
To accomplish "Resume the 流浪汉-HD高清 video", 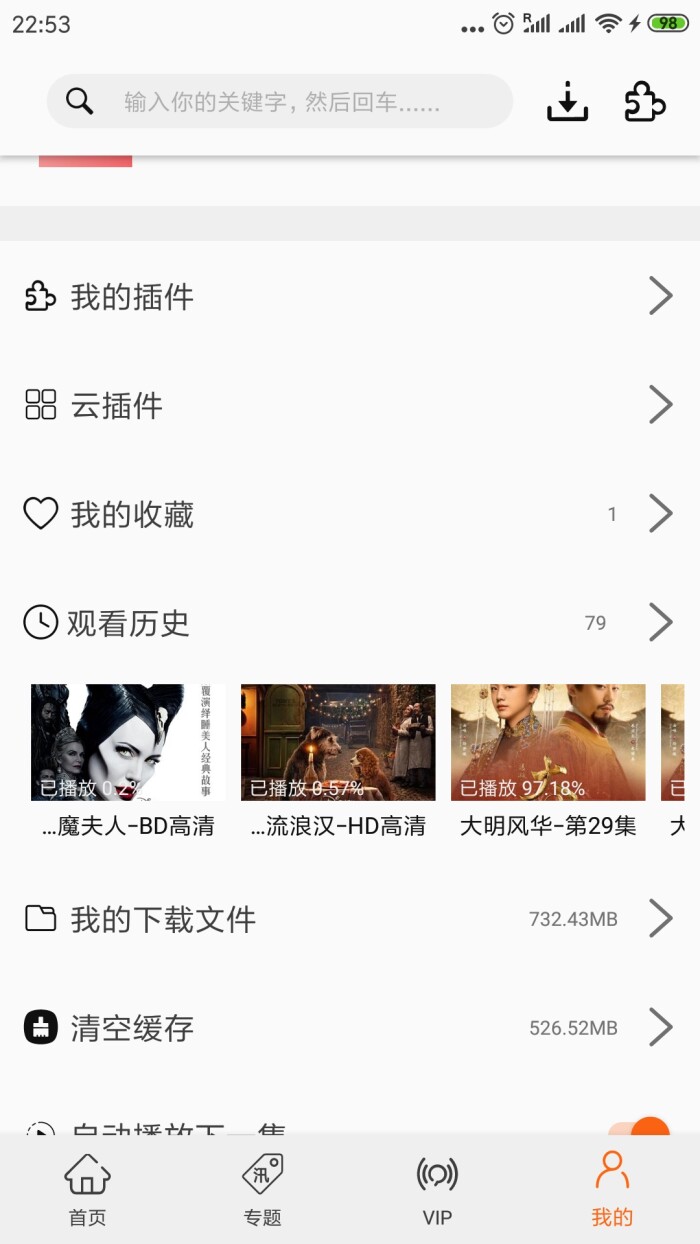I will pos(338,743).
